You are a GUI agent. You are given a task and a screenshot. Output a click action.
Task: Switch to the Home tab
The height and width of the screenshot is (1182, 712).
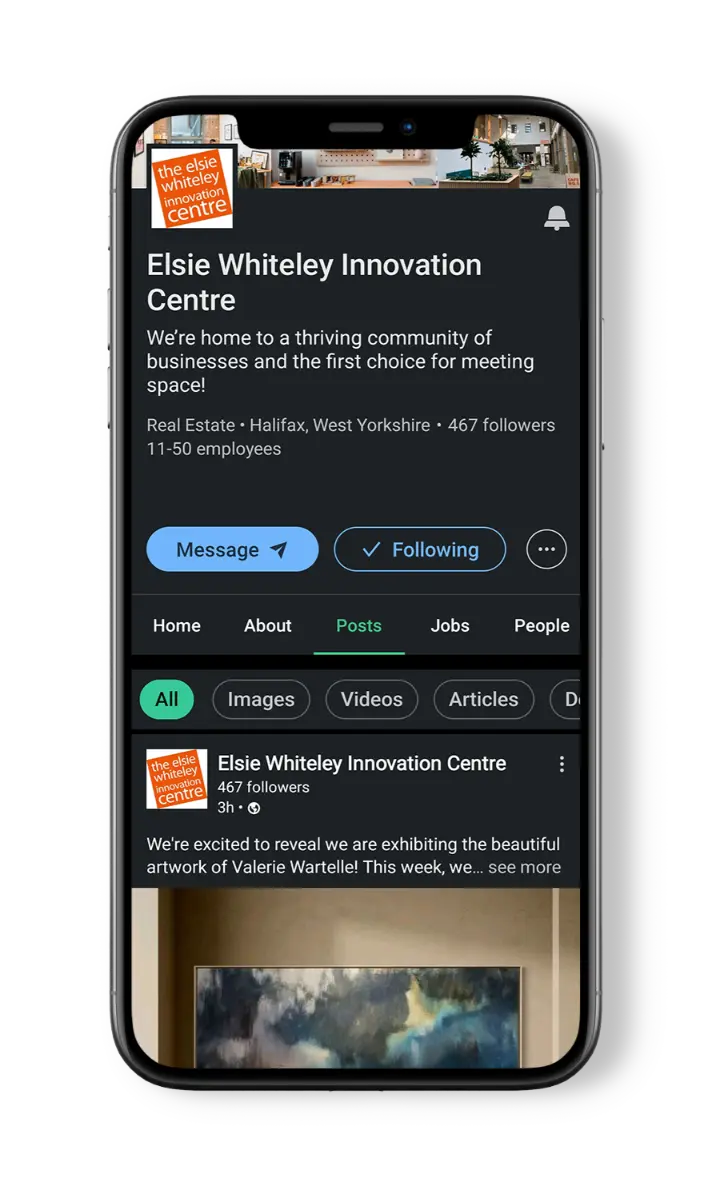177,626
